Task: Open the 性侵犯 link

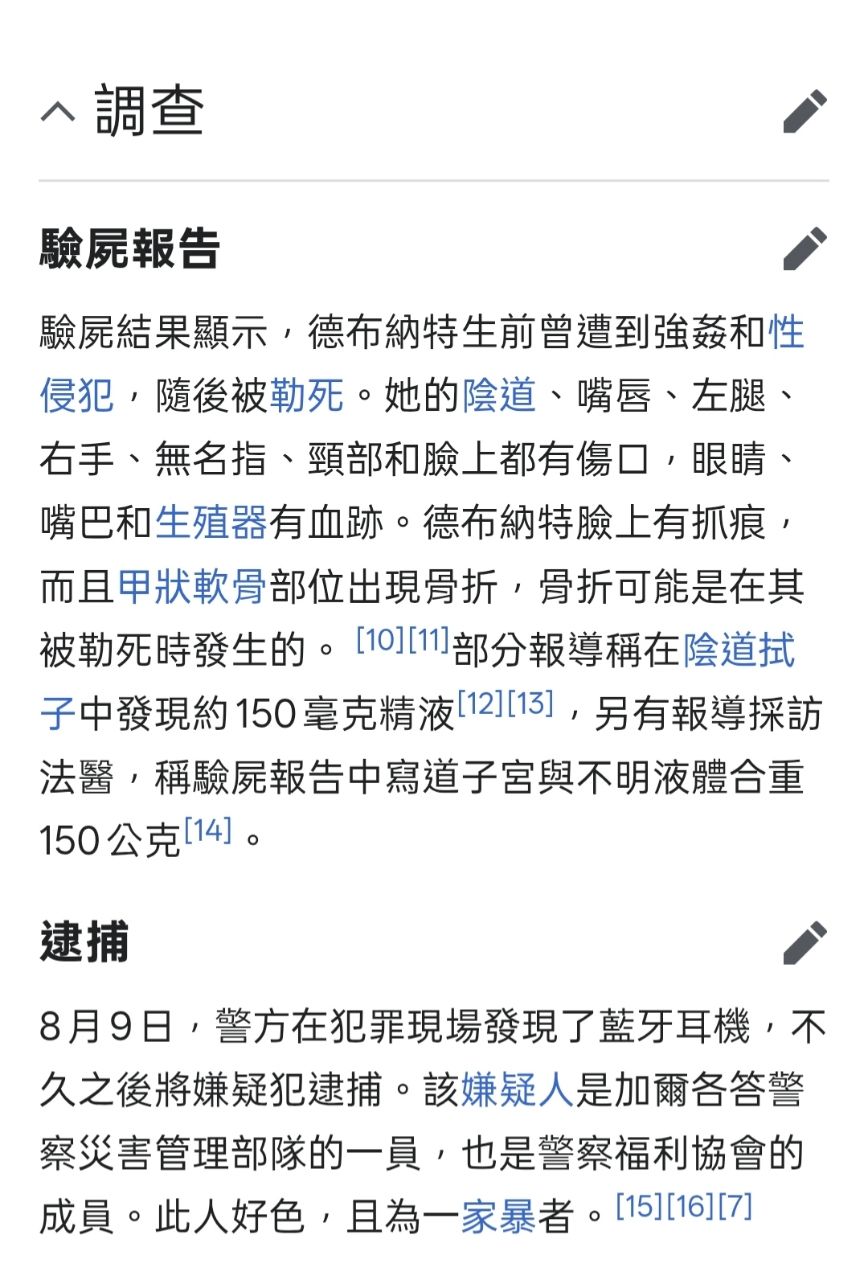Action: point(786,333)
